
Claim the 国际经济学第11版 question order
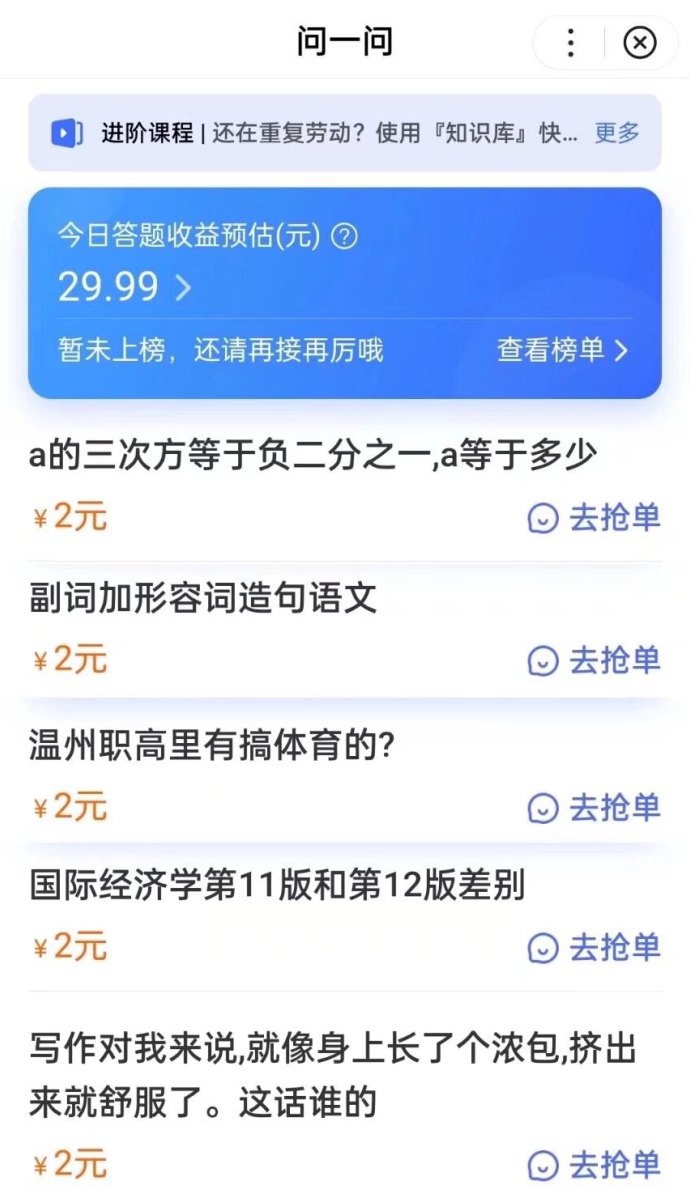[x=594, y=947]
